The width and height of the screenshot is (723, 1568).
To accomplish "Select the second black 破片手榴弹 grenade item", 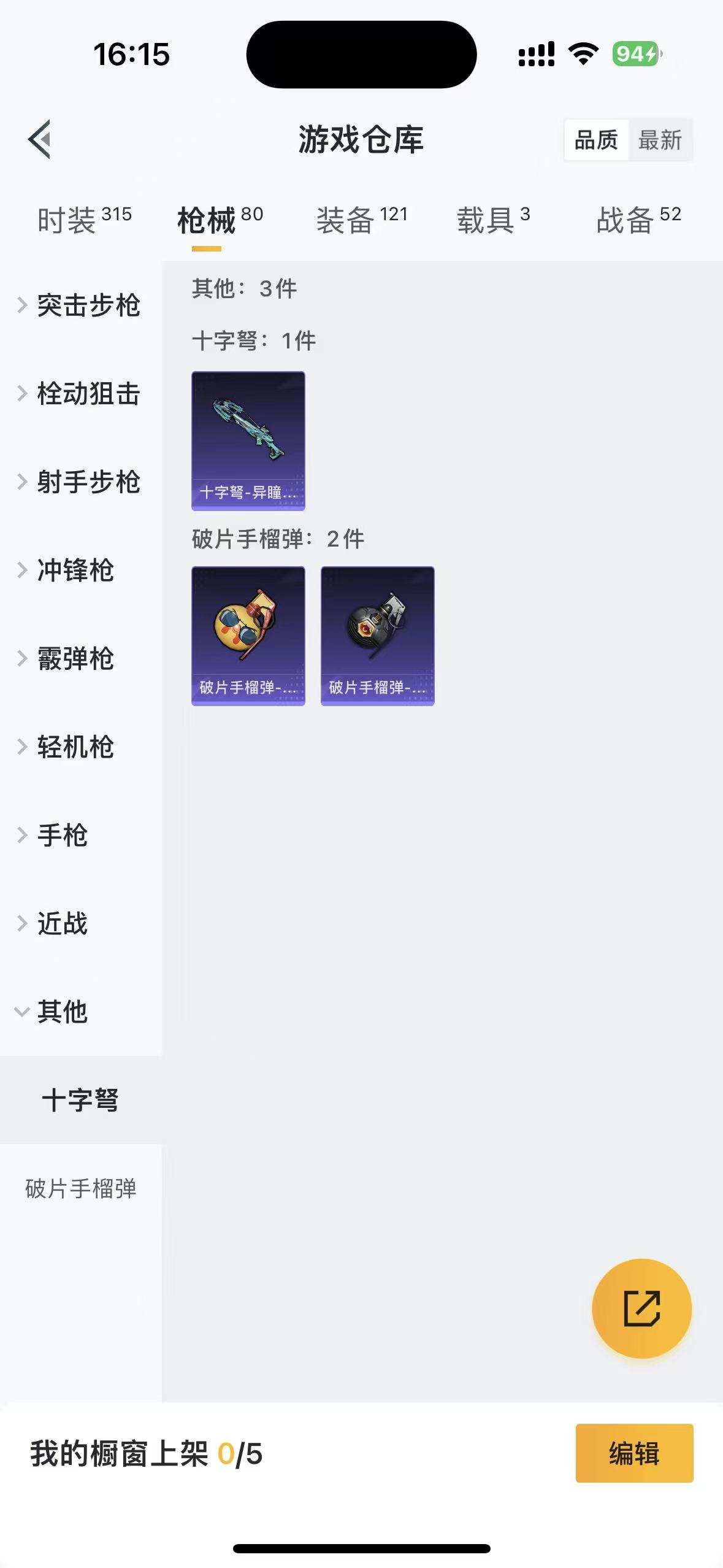I will pyautogui.click(x=378, y=636).
